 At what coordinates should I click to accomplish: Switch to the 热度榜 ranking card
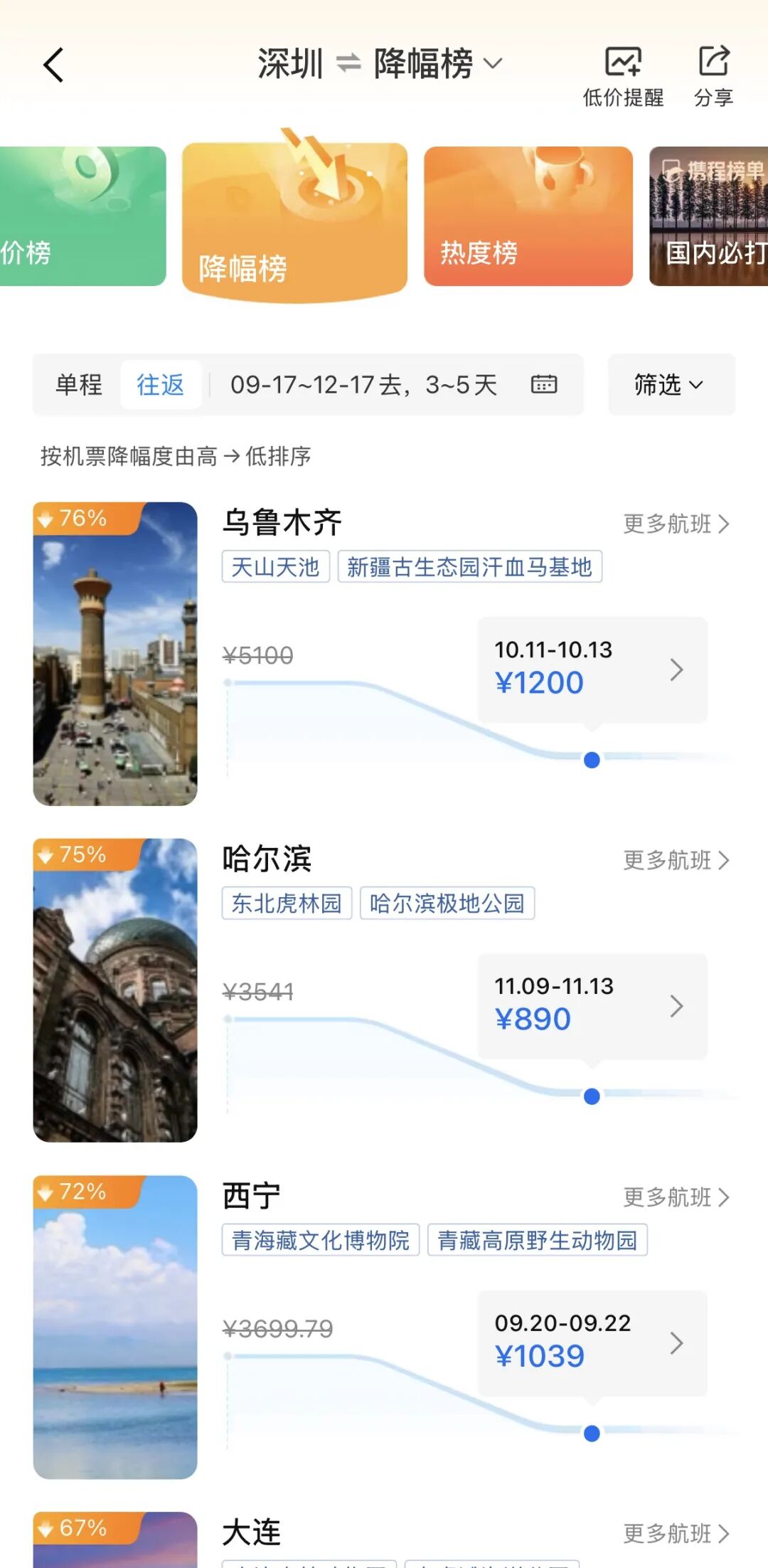pyautogui.click(x=528, y=216)
